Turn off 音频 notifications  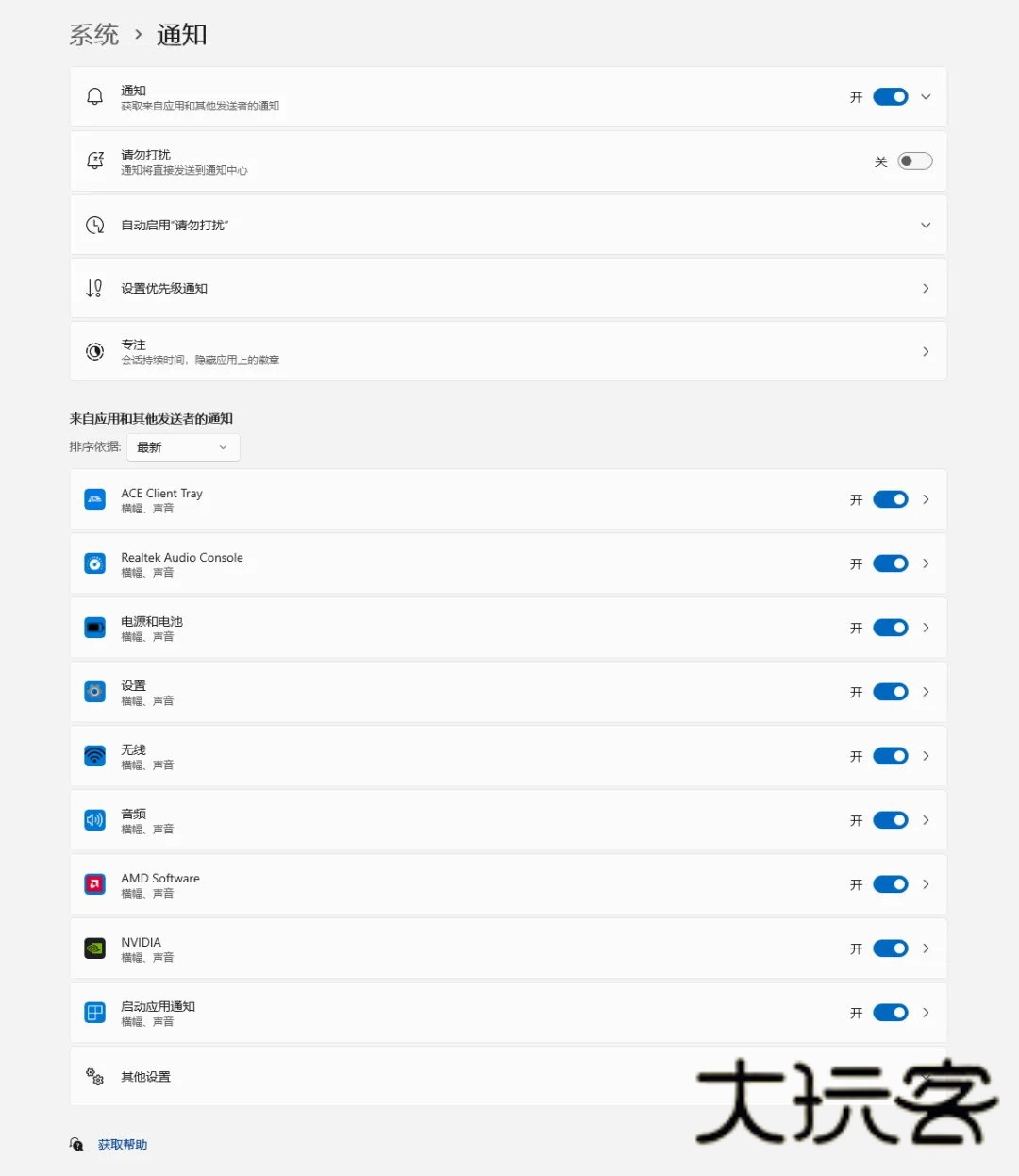pyautogui.click(x=890, y=820)
